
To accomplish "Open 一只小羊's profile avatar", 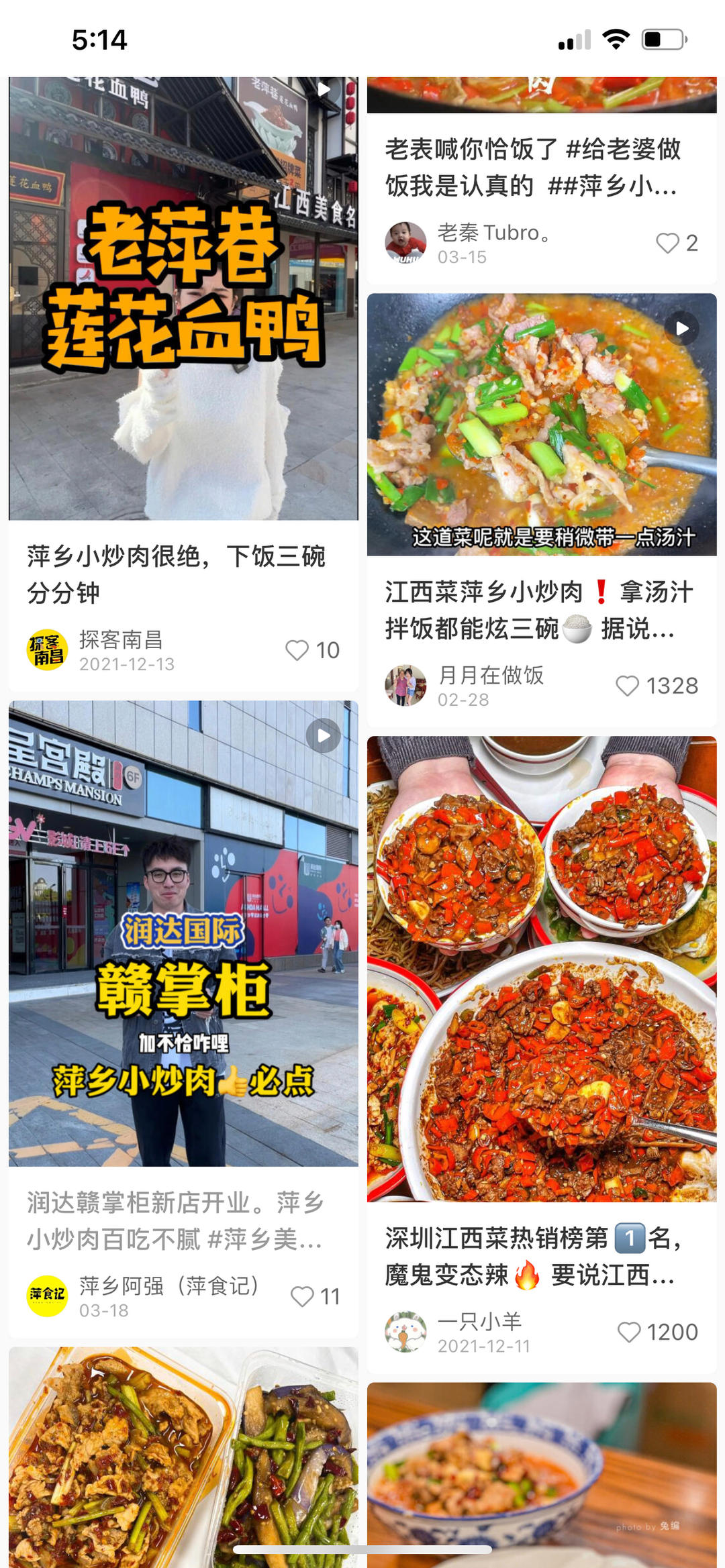I will click(x=405, y=1332).
